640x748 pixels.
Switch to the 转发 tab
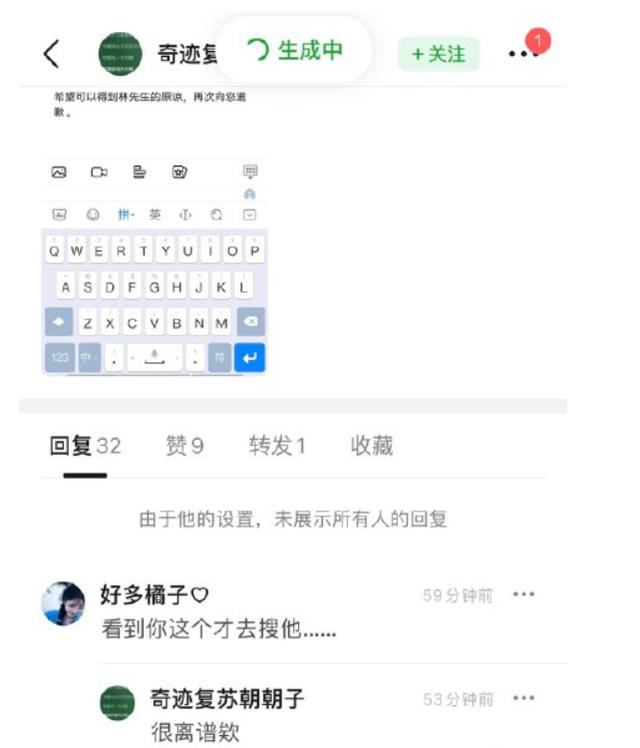[x=277, y=446]
